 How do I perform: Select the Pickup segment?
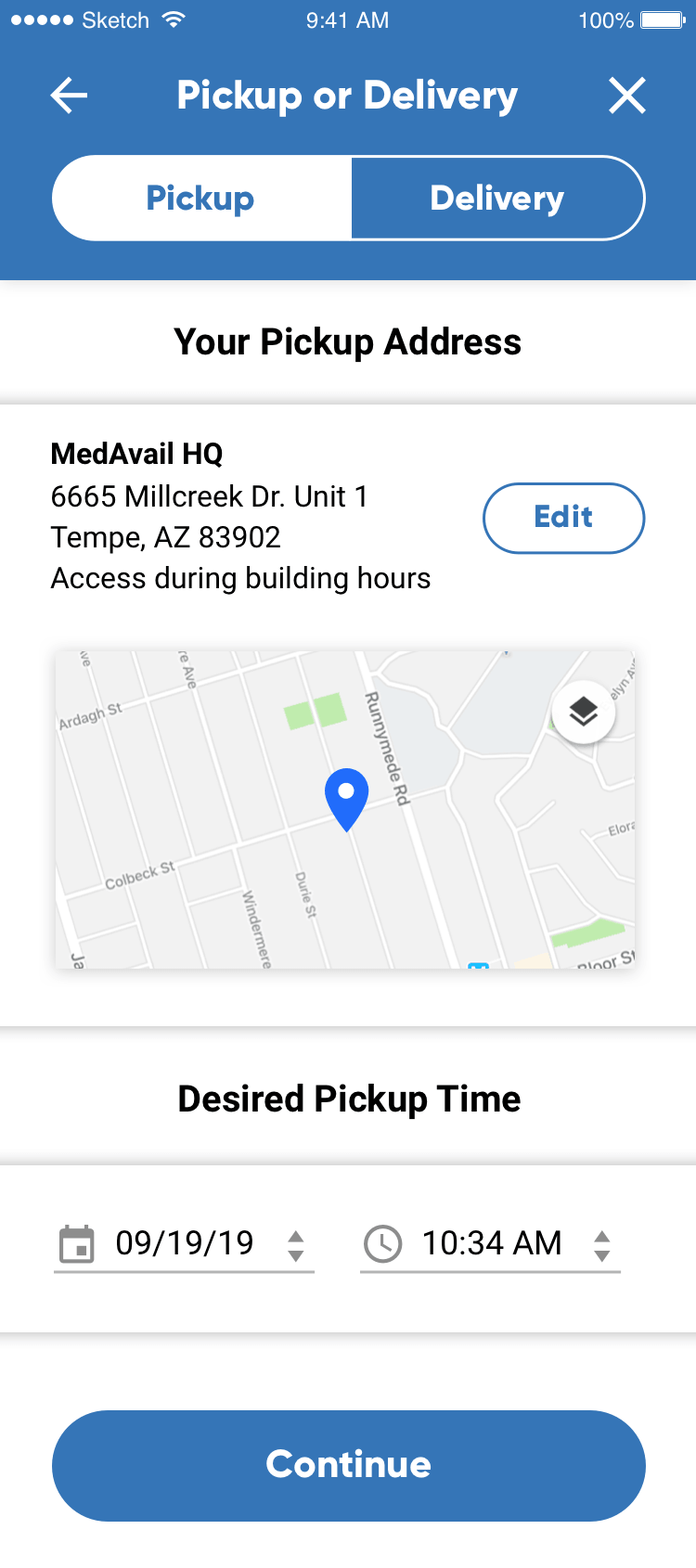pos(201,199)
